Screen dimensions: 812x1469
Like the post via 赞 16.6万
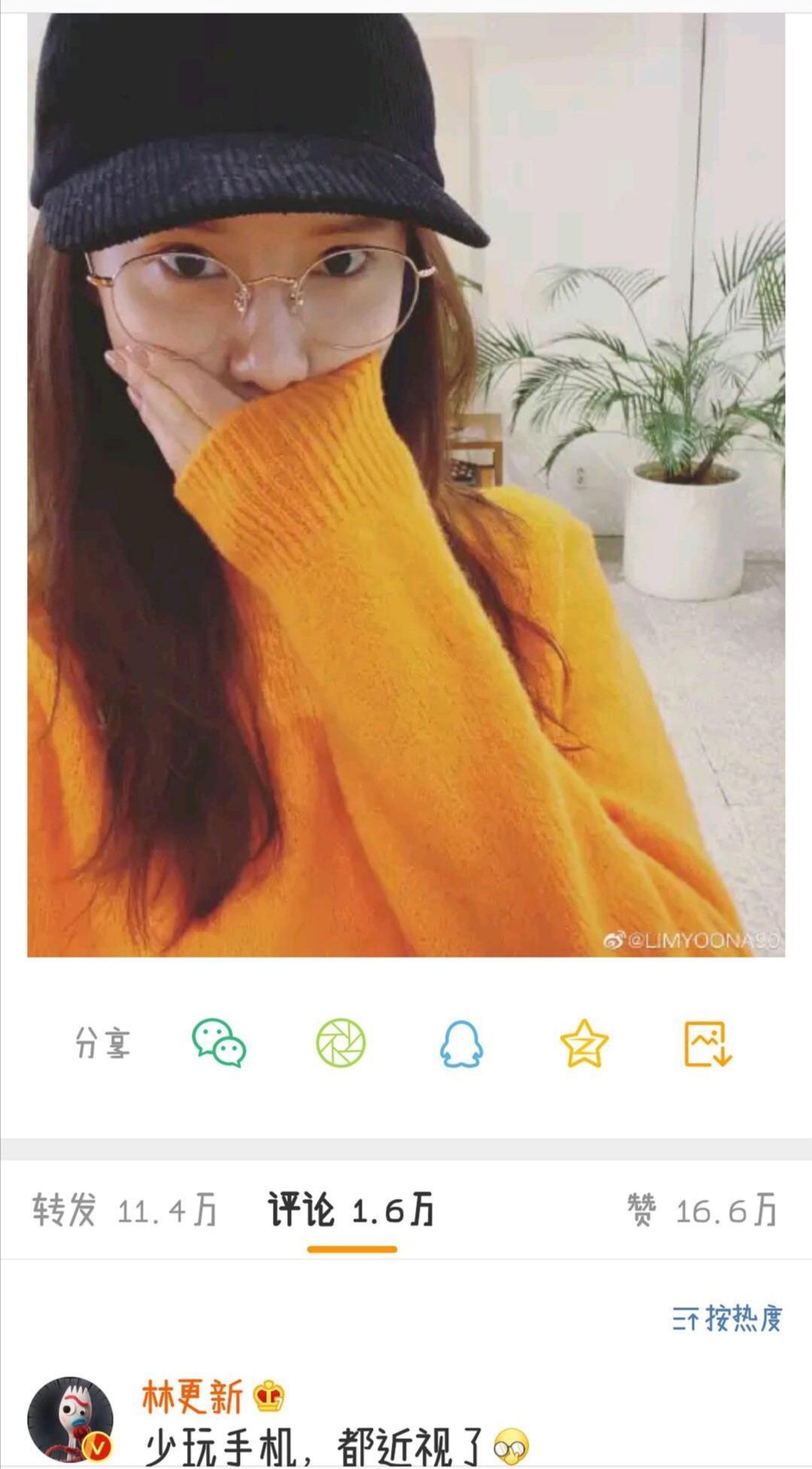(702, 1210)
